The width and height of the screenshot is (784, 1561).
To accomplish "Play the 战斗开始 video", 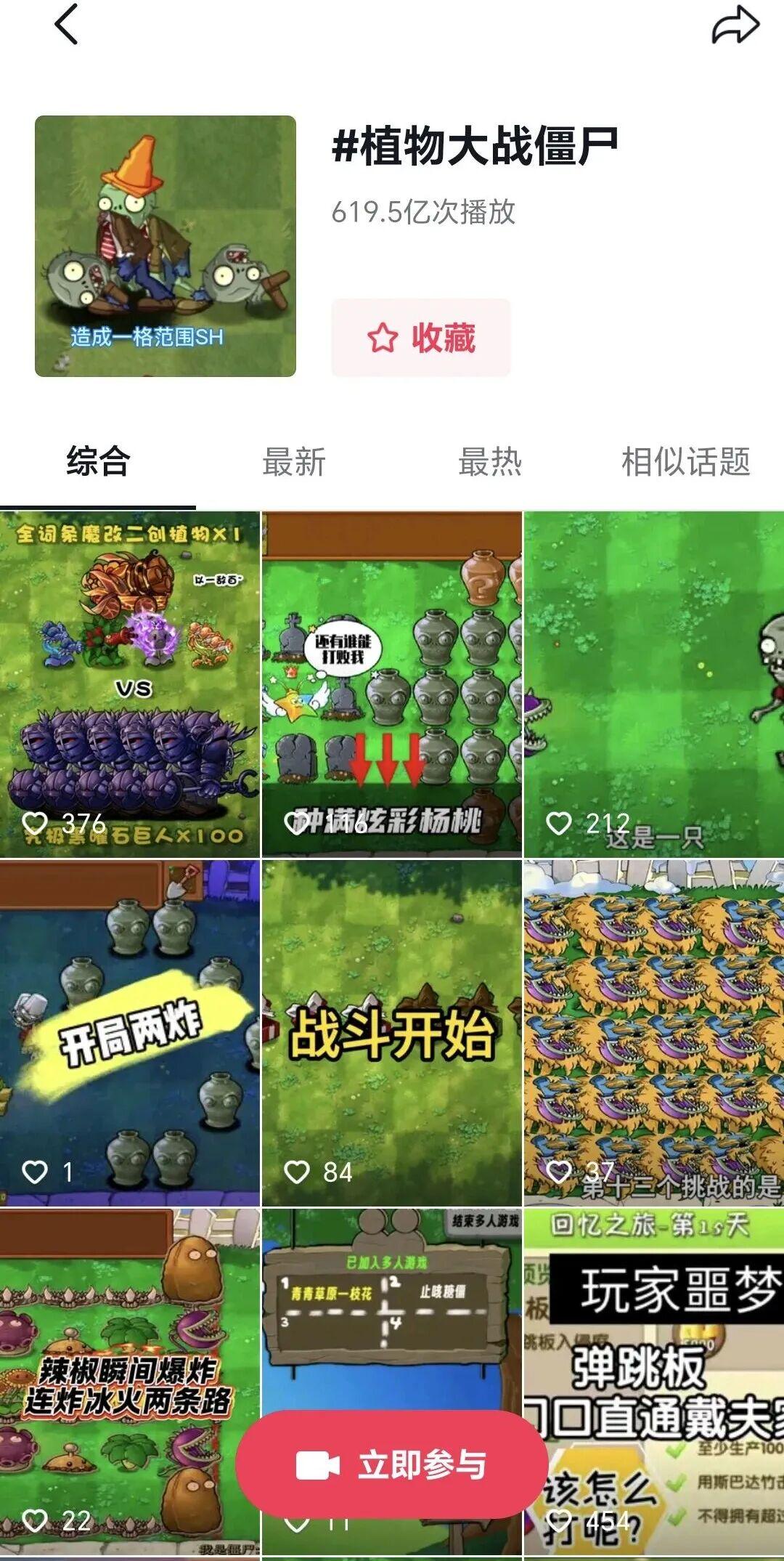I will click(392, 1033).
